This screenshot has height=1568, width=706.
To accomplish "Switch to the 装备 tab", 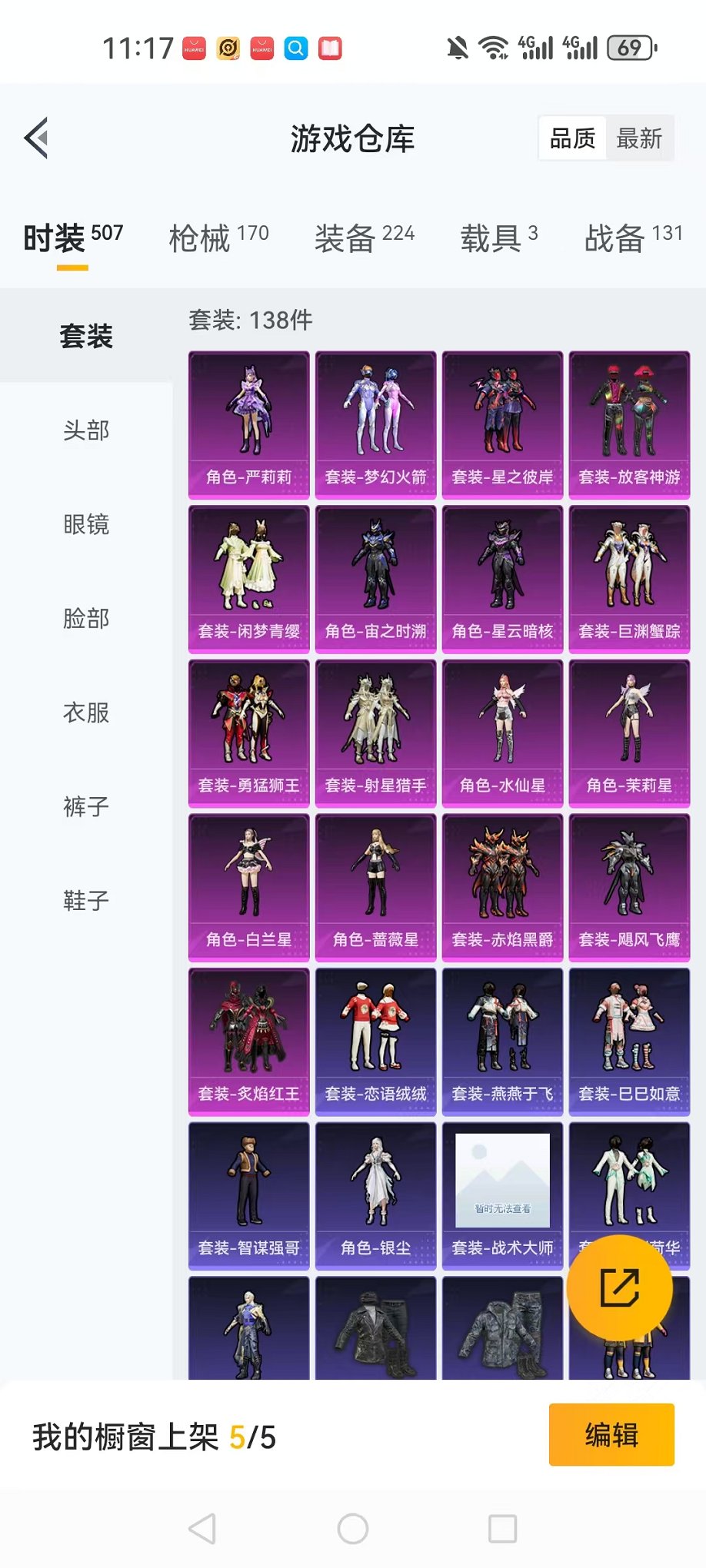I will (x=365, y=238).
